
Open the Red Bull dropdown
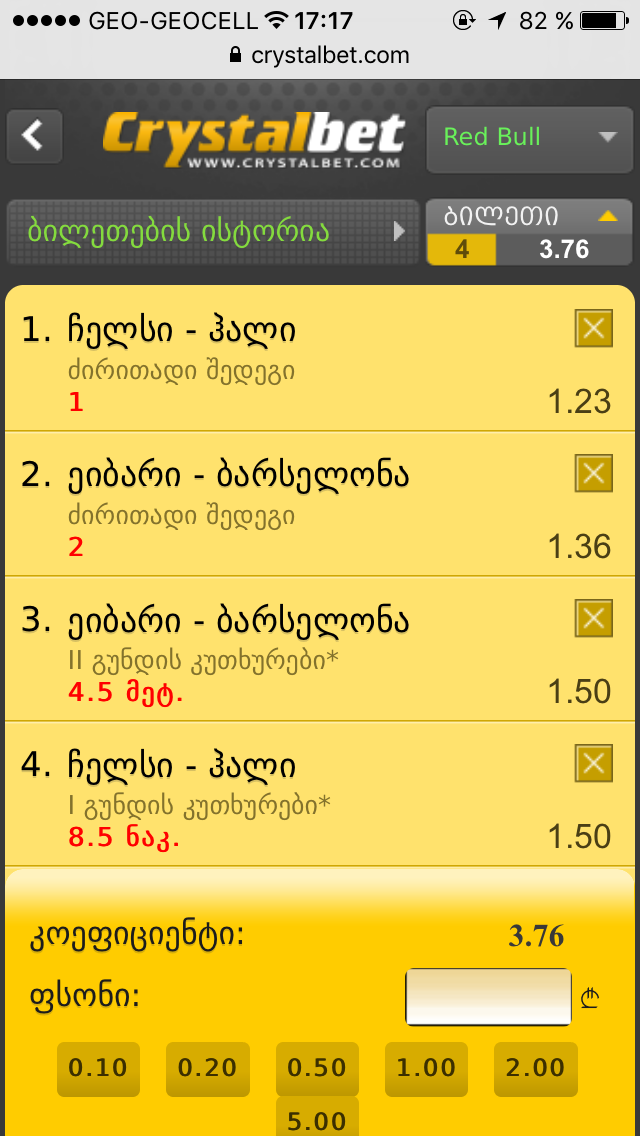[x=530, y=138]
